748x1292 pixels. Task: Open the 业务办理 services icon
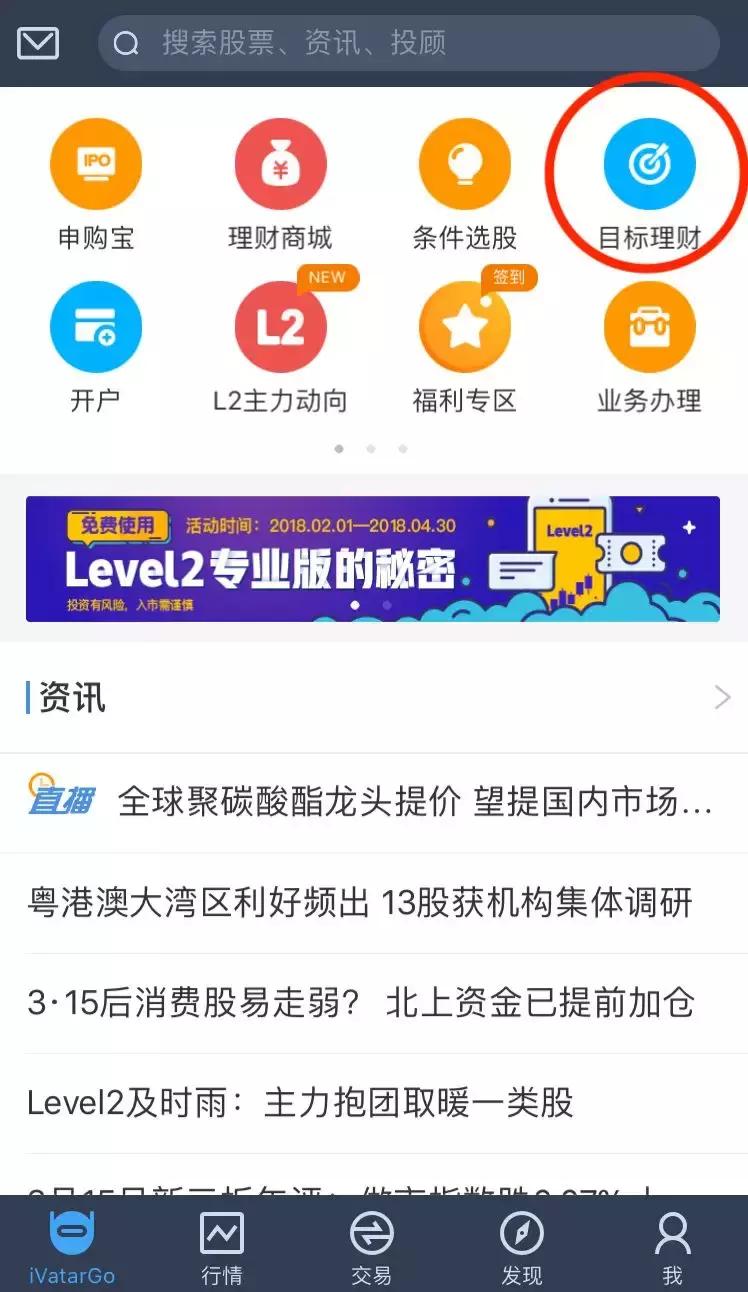click(x=650, y=325)
